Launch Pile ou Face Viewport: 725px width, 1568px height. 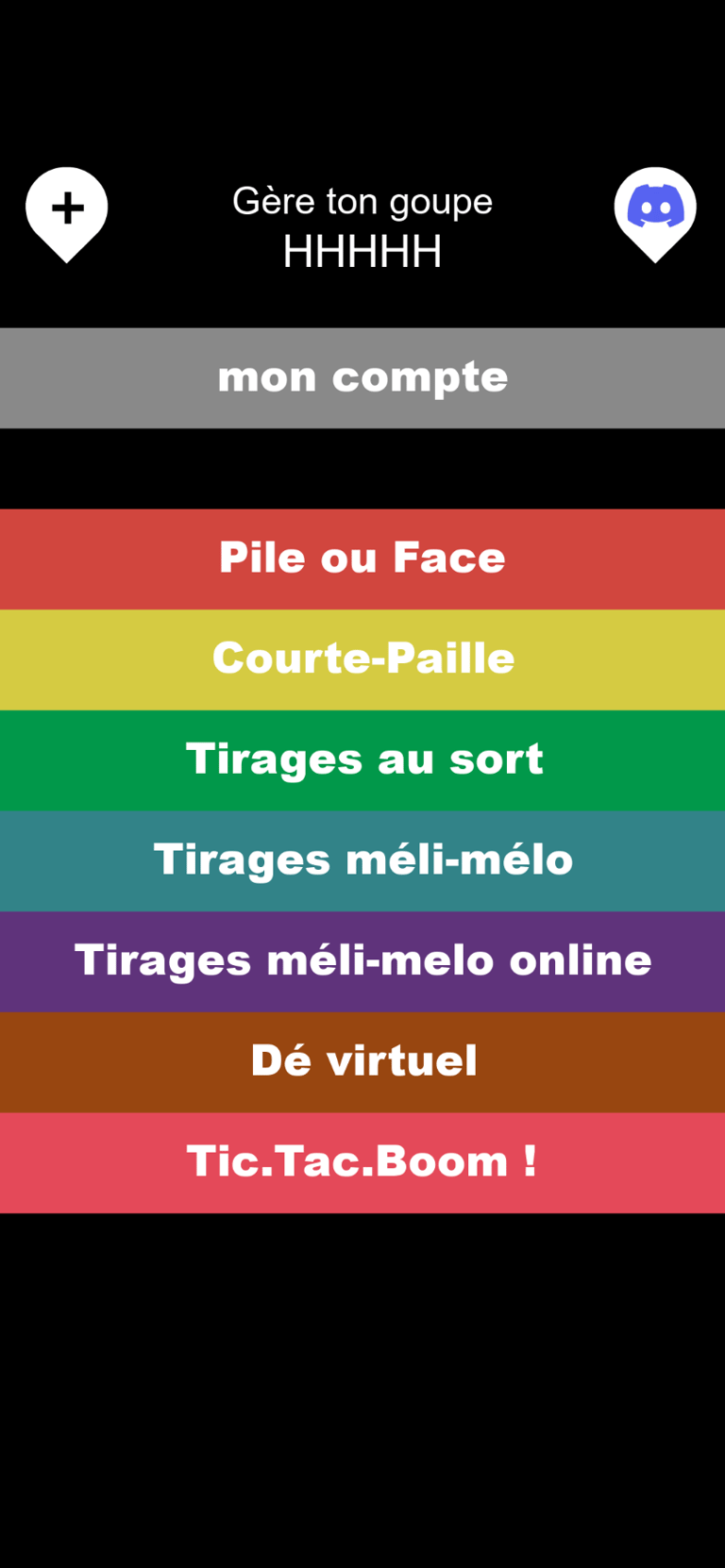(362, 559)
